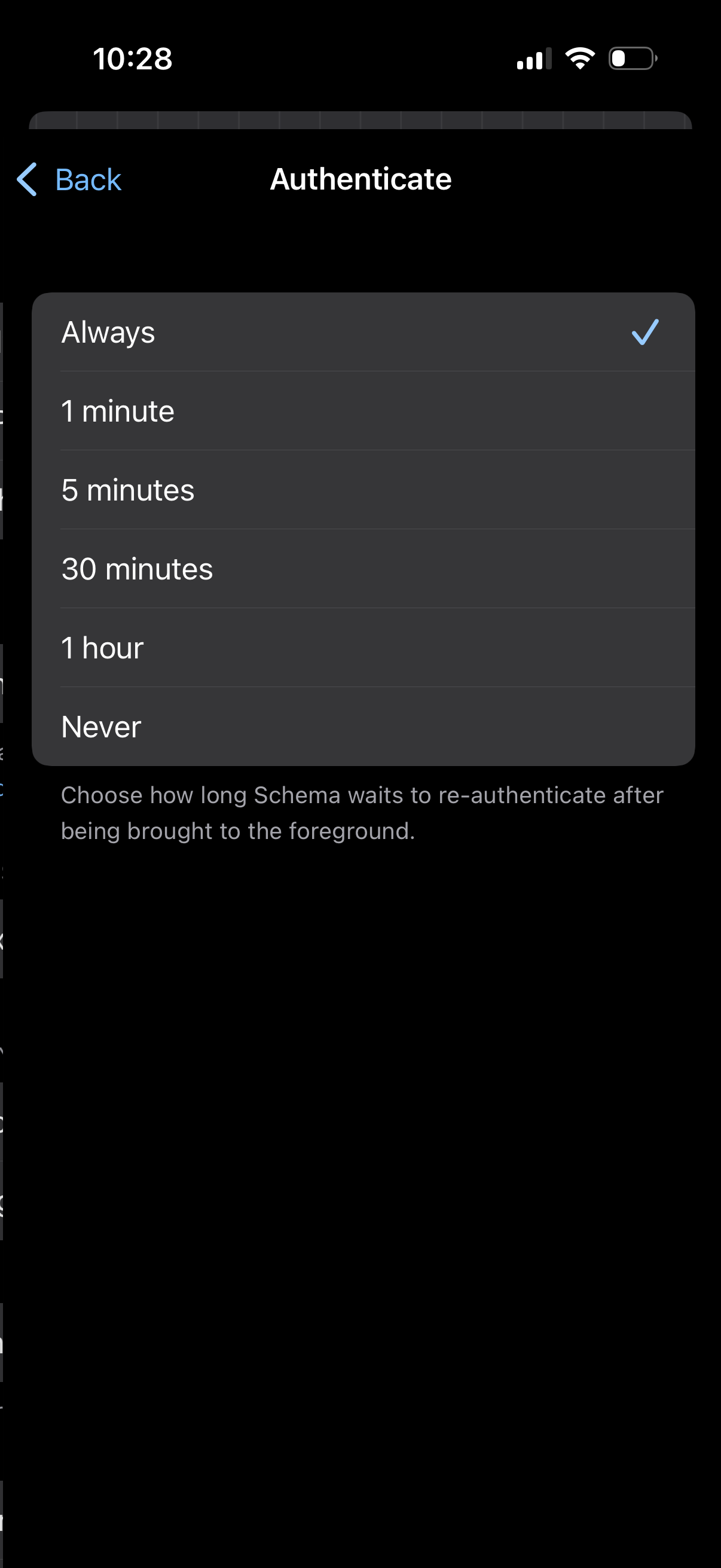Tap the clock showing 10:28

pos(132,59)
